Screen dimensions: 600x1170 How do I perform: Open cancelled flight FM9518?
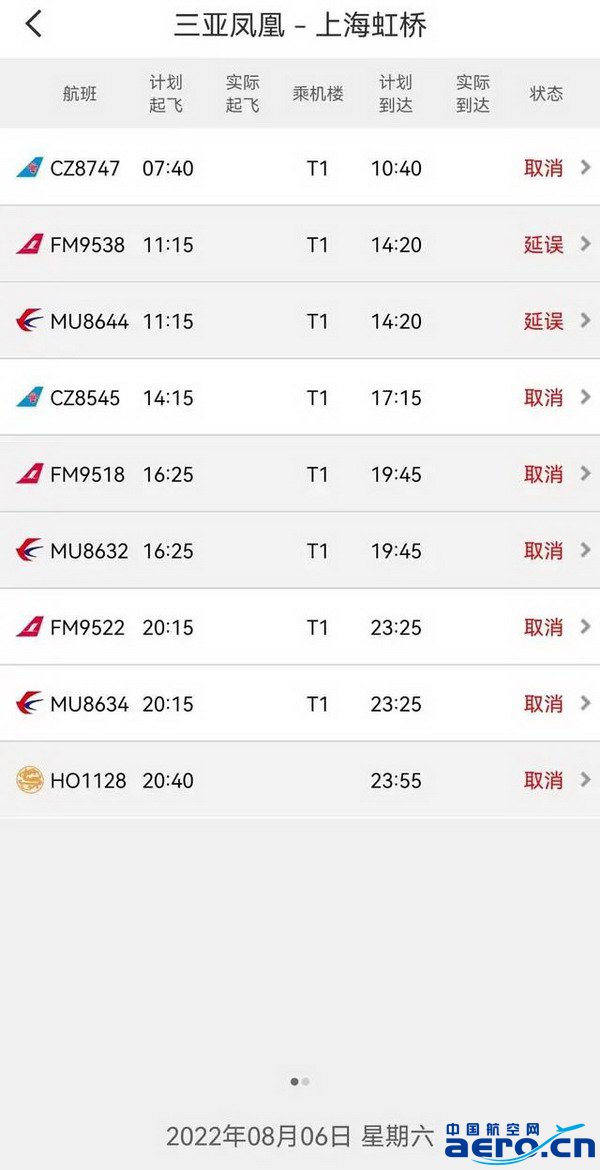point(300,475)
